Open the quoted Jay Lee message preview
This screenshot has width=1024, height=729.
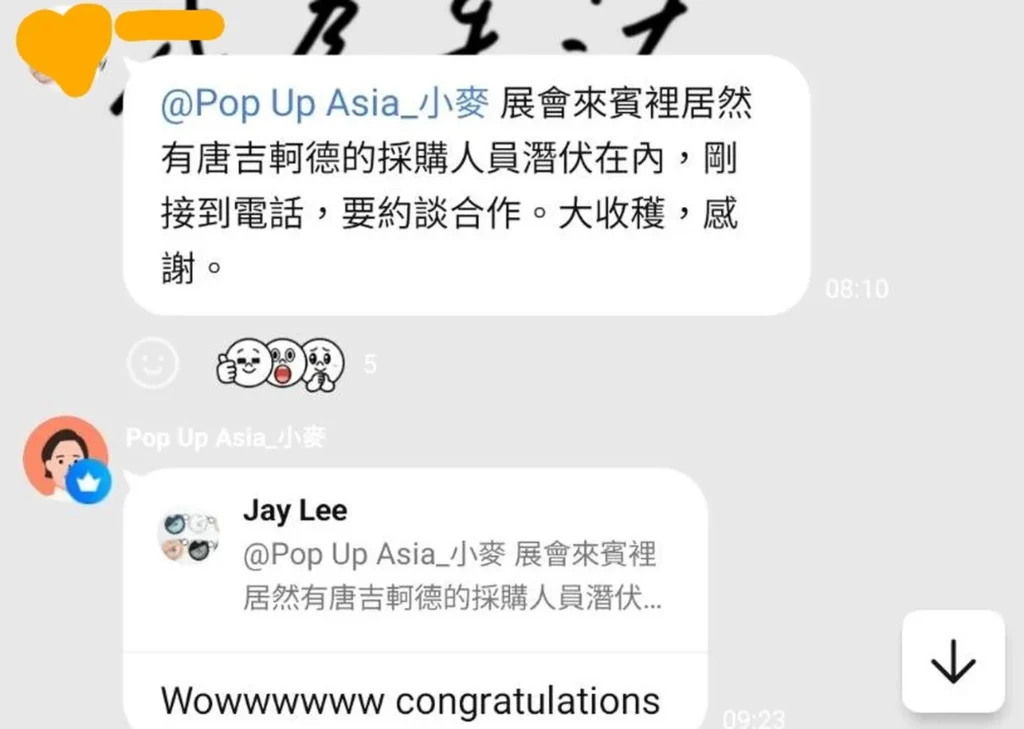point(414,553)
